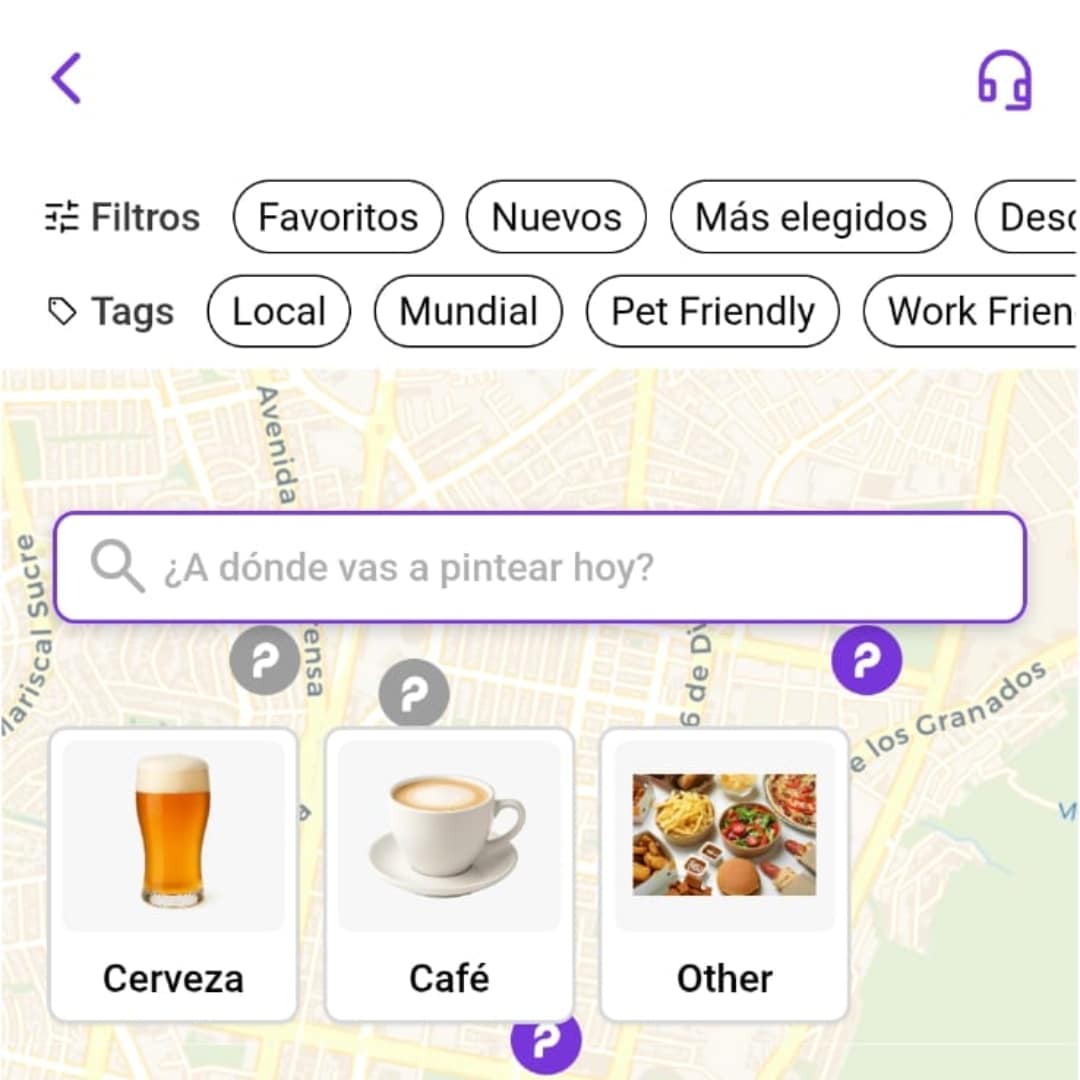Choose the Local tag
The image size is (1080, 1080).
click(x=279, y=311)
